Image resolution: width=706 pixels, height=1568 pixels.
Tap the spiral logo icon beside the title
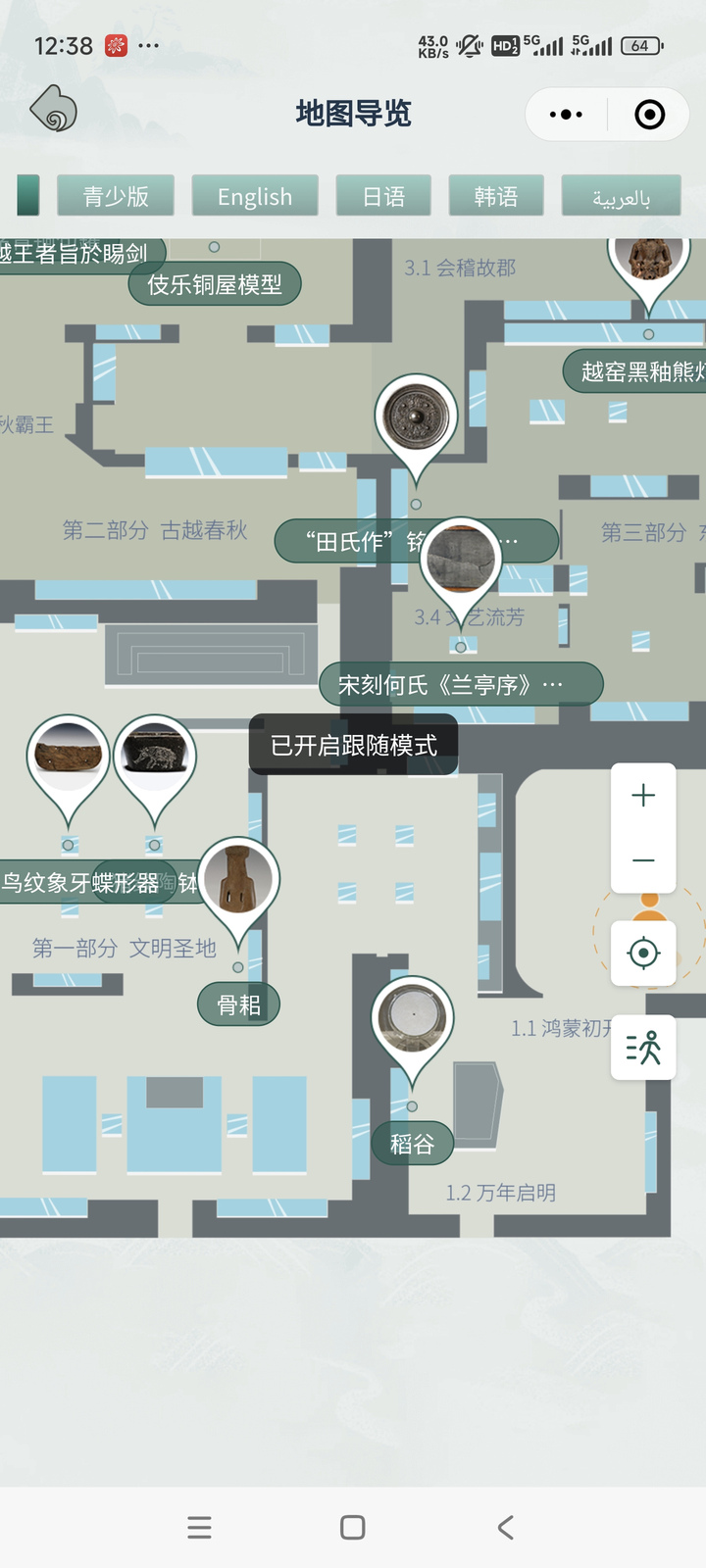point(54,109)
